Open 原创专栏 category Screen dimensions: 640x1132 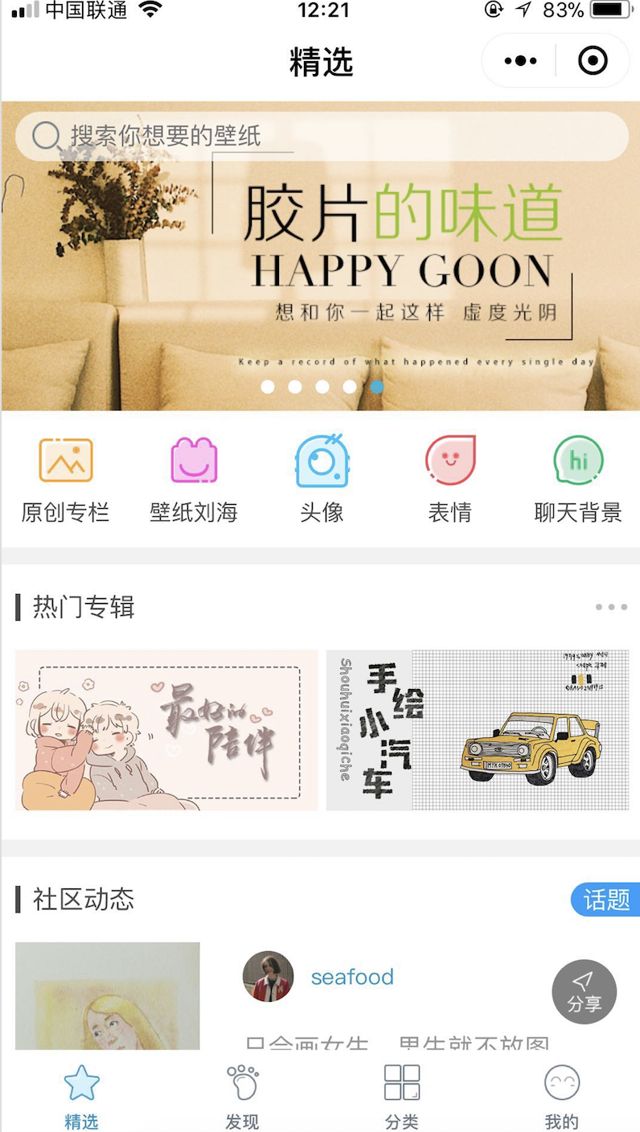[65, 480]
